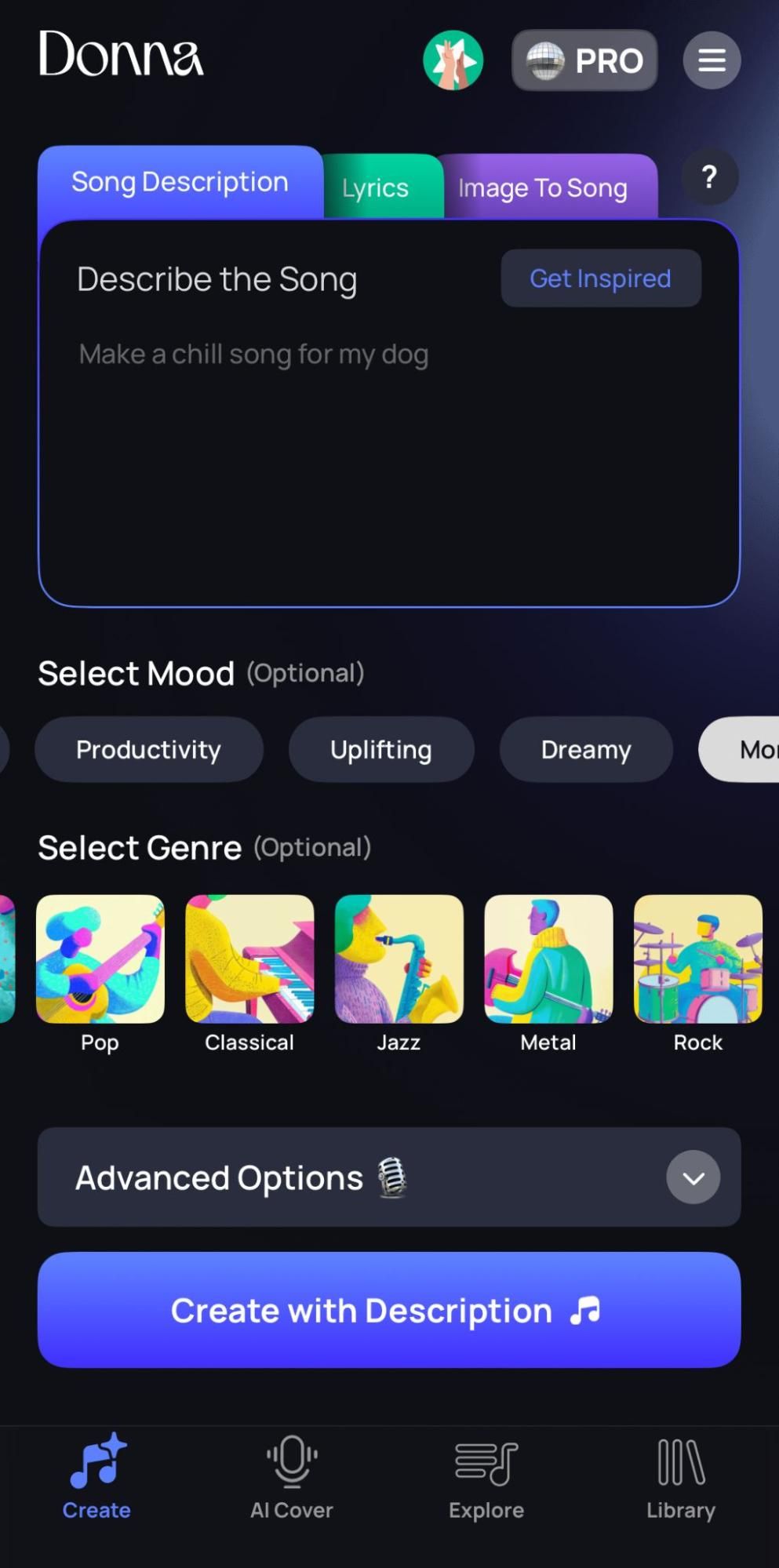The image size is (779, 1568).
Task: Select the Uplifting mood
Action: pyautogui.click(x=380, y=750)
